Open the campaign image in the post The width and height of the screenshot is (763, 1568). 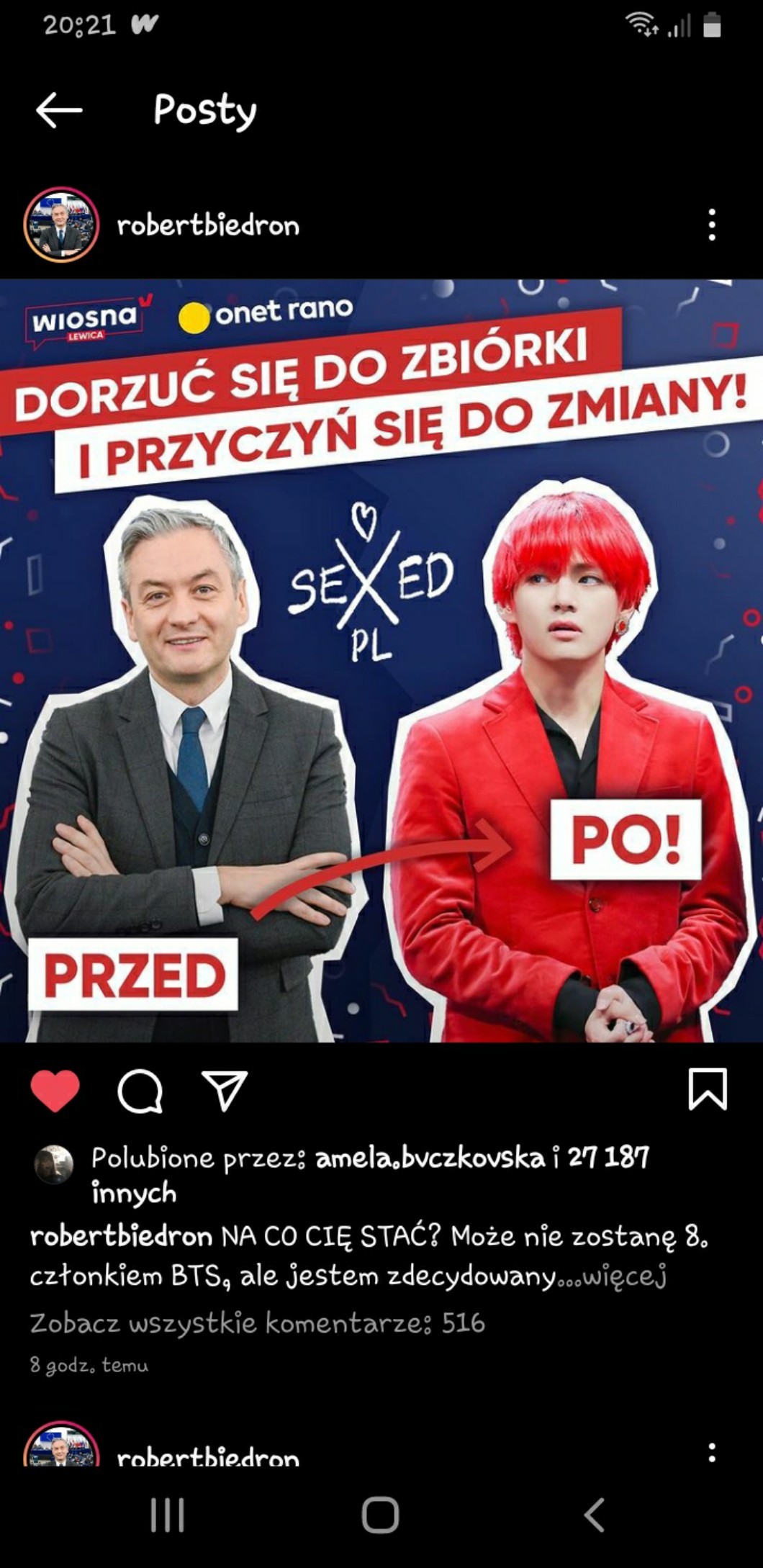tap(381, 660)
